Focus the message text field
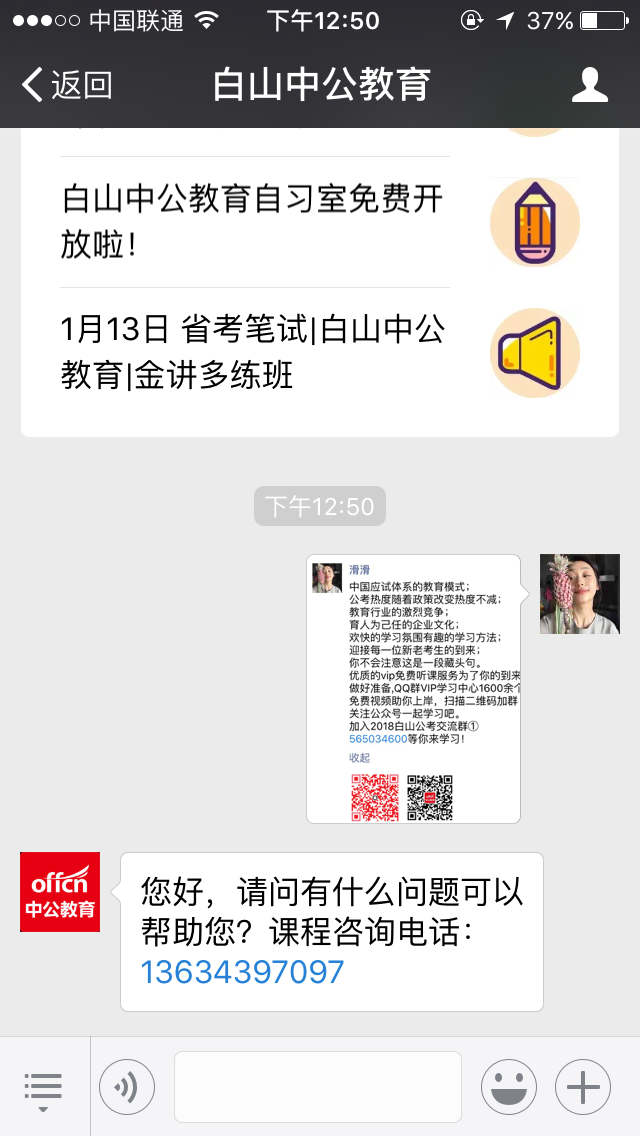The height and width of the screenshot is (1136, 640). (317, 1087)
